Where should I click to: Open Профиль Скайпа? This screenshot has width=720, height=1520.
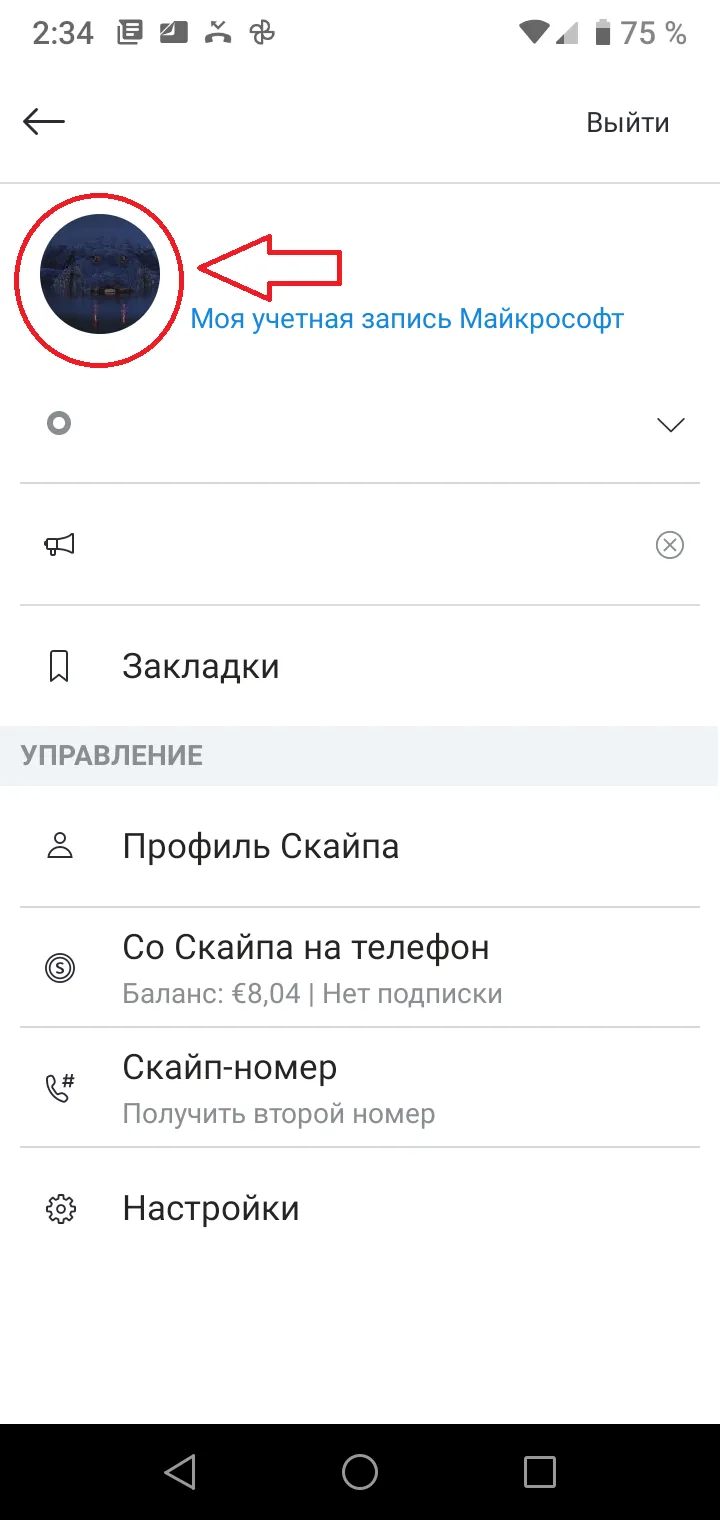tap(360, 847)
